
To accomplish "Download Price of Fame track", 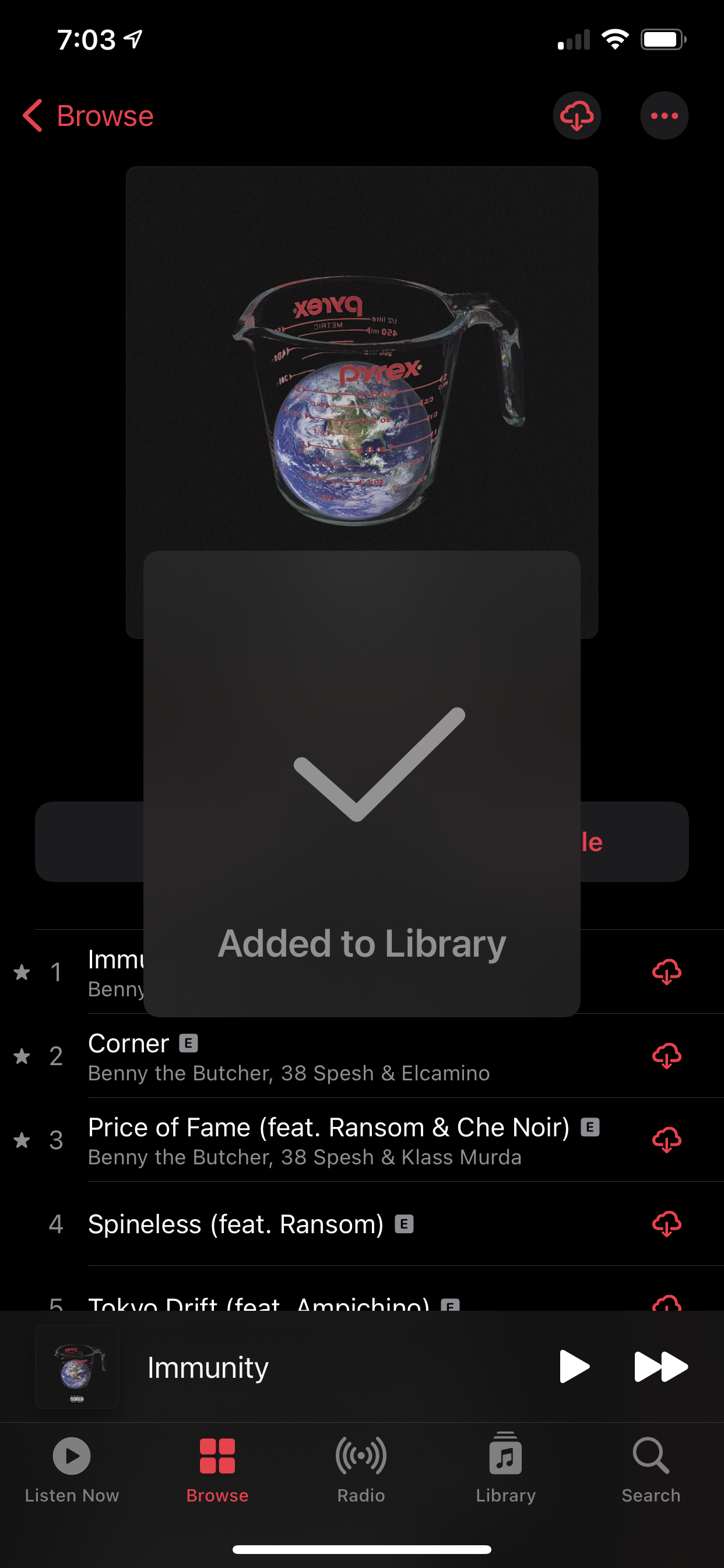I will click(x=666, y=1140).
